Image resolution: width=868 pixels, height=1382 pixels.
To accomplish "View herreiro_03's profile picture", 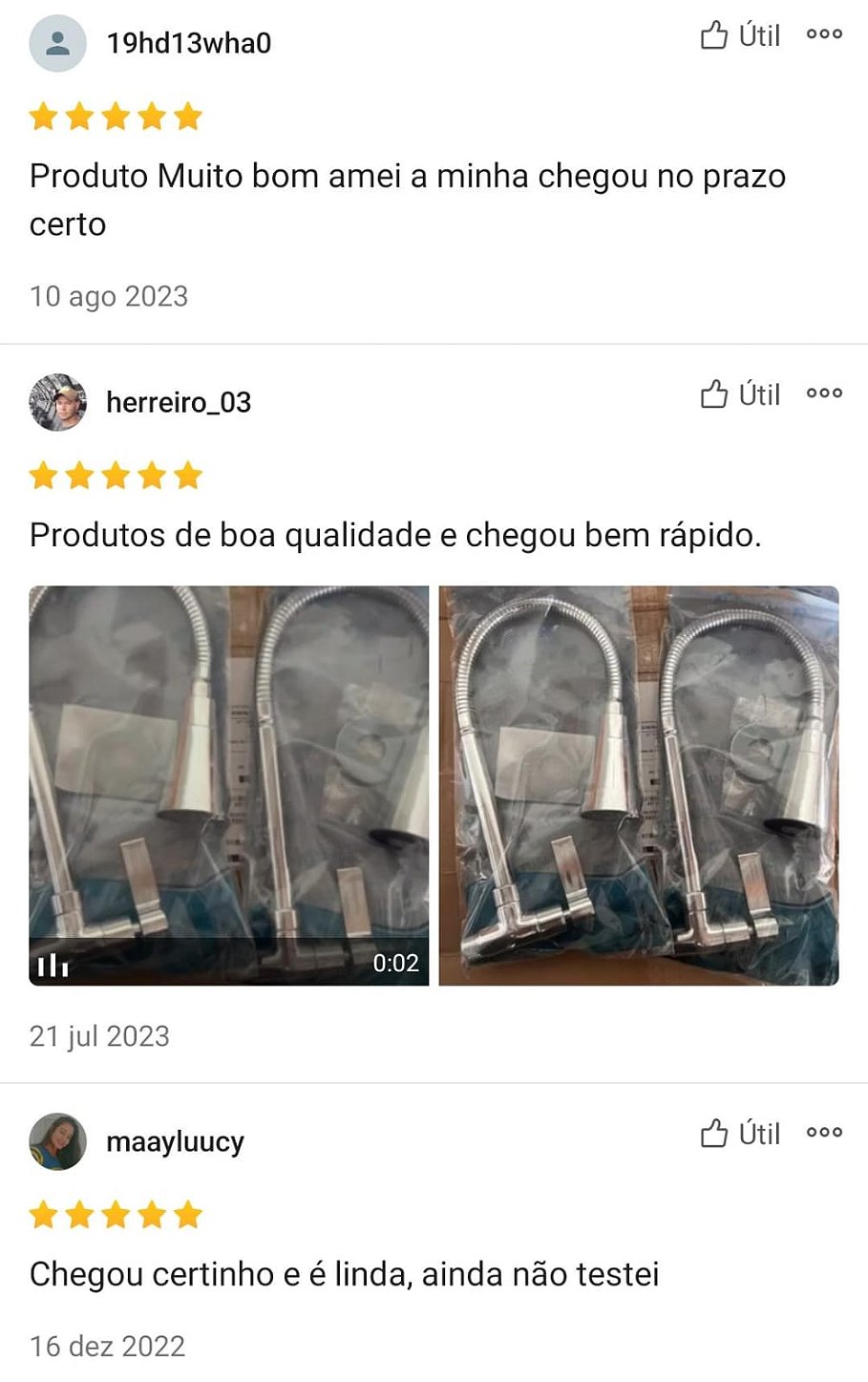I will click(x=58, y=402).
